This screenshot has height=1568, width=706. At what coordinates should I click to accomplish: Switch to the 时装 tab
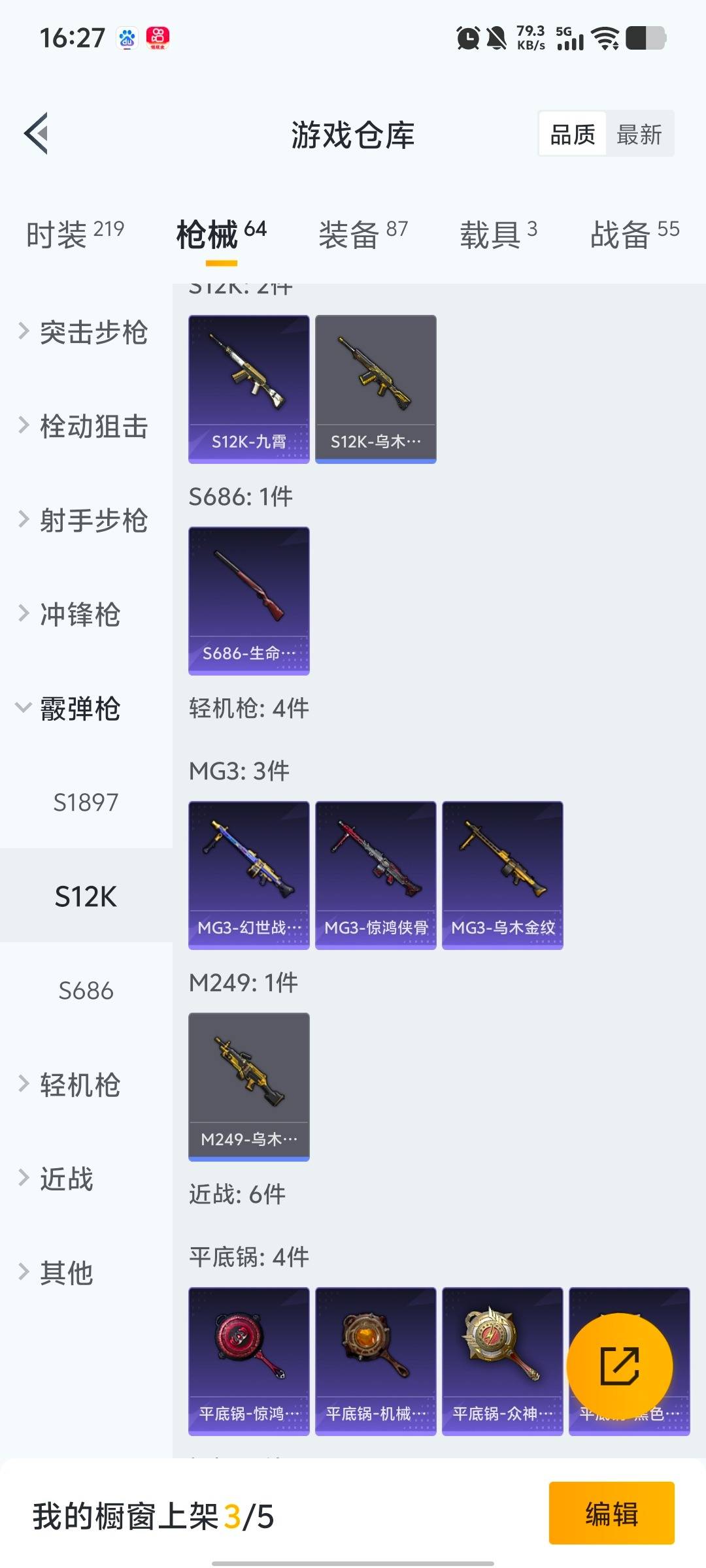[x=75, y=235]
